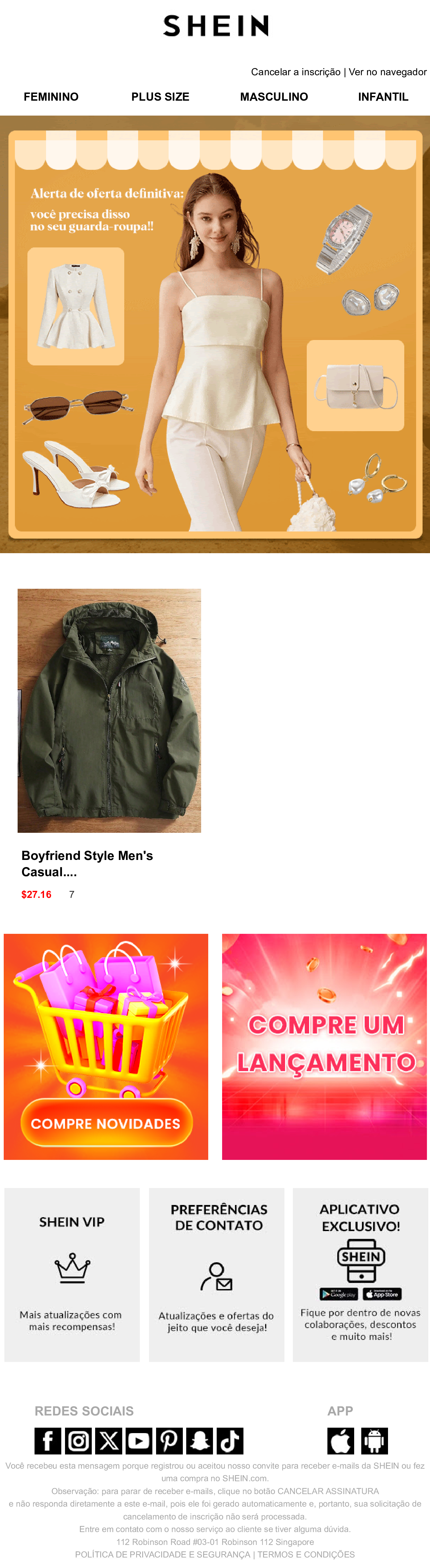Screen dimensions: 430x1568
Task: Visit SHEIN's Facebook page
Action: coord(48,1441)
